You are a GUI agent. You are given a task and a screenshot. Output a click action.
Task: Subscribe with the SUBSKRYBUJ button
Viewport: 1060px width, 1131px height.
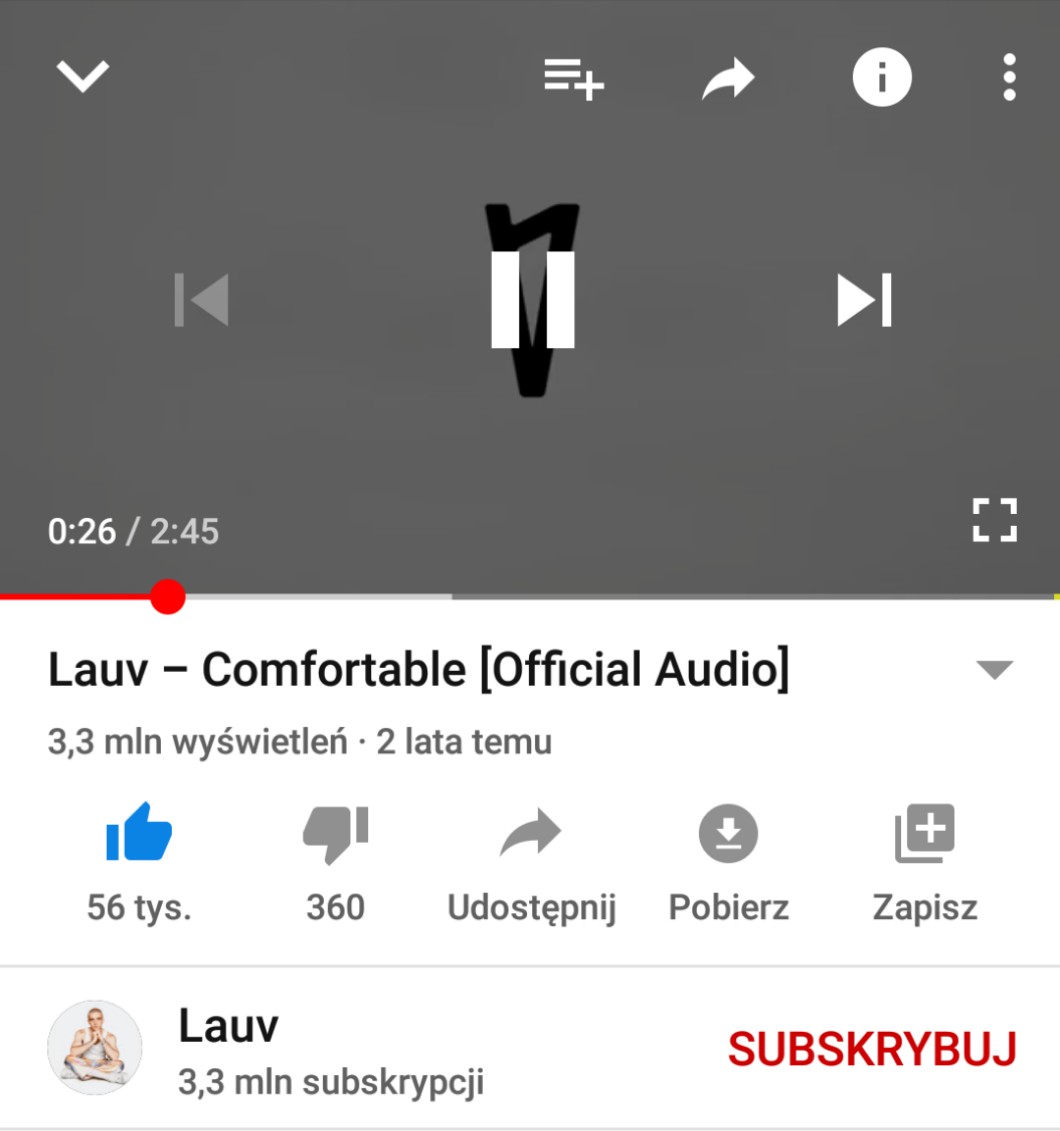point(872,1049)
